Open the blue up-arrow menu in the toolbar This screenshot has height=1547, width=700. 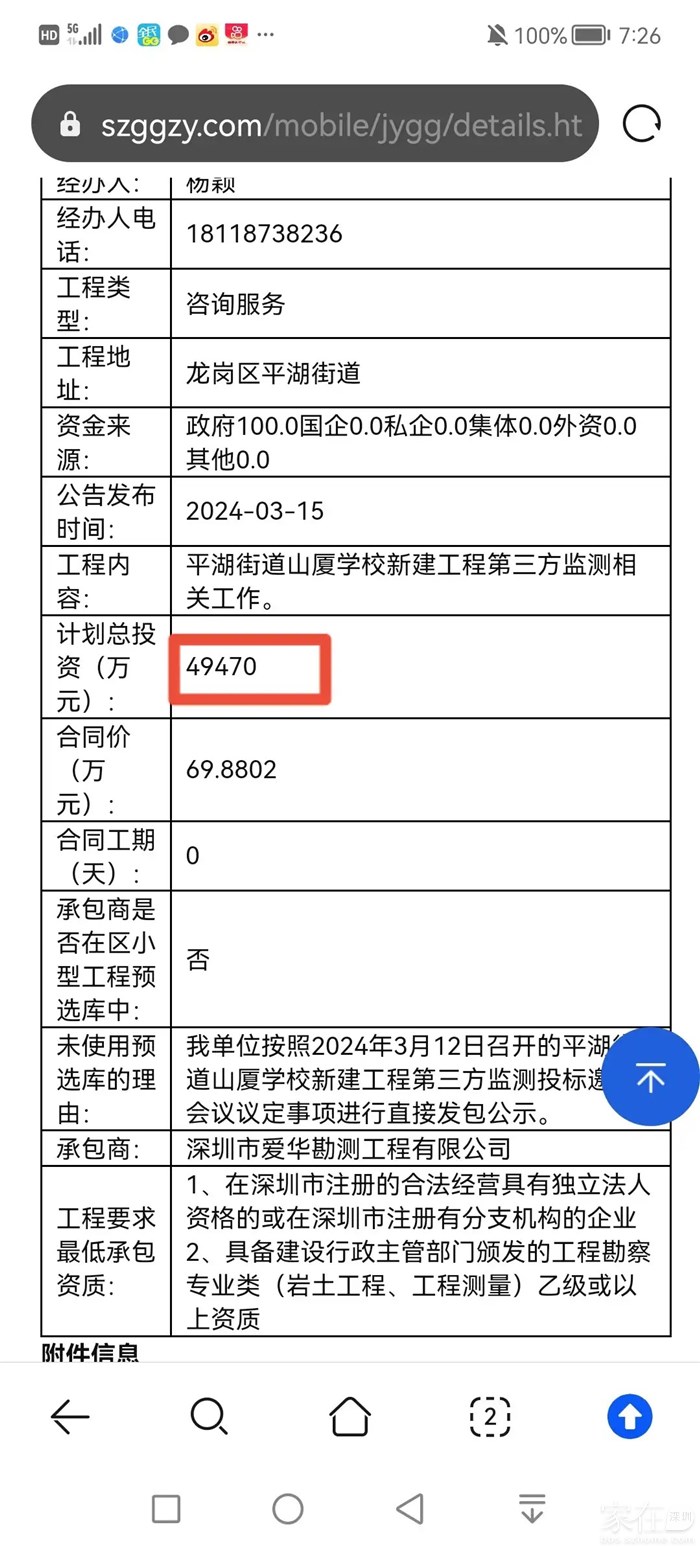(x=630, y=1416)
